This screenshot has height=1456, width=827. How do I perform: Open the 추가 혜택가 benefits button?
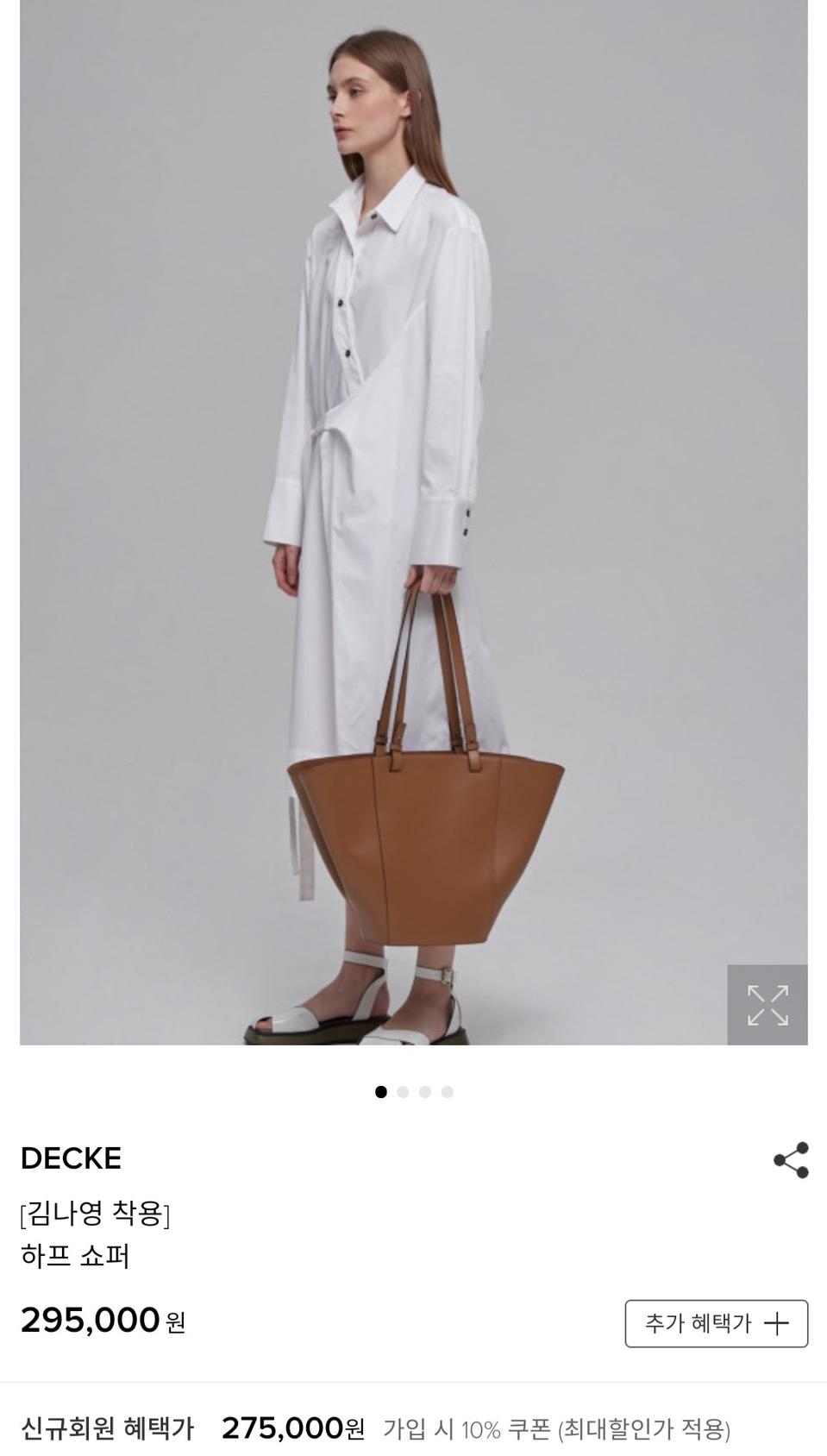pos(716,1323)
